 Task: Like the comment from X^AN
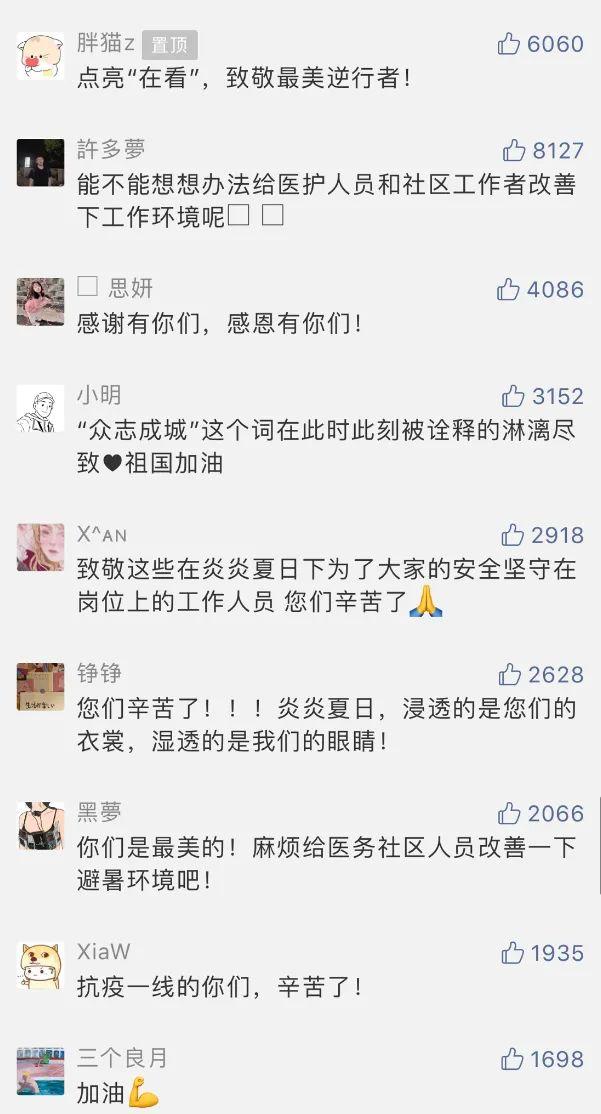pyautogui.click(x=513, y=534)
